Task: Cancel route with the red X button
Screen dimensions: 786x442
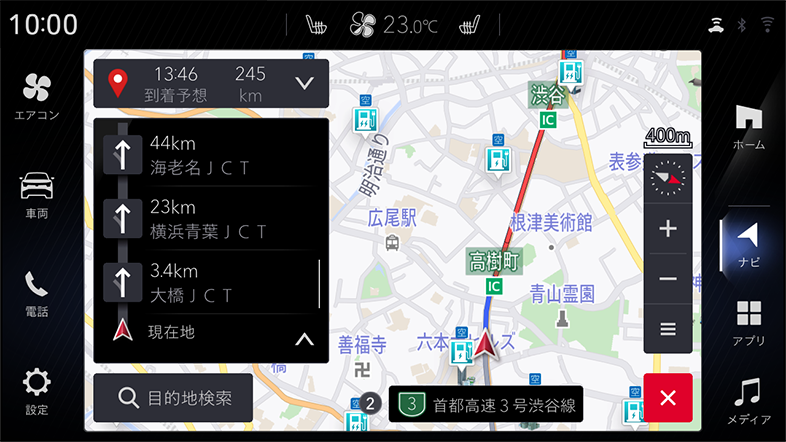Action: (668, 398)
